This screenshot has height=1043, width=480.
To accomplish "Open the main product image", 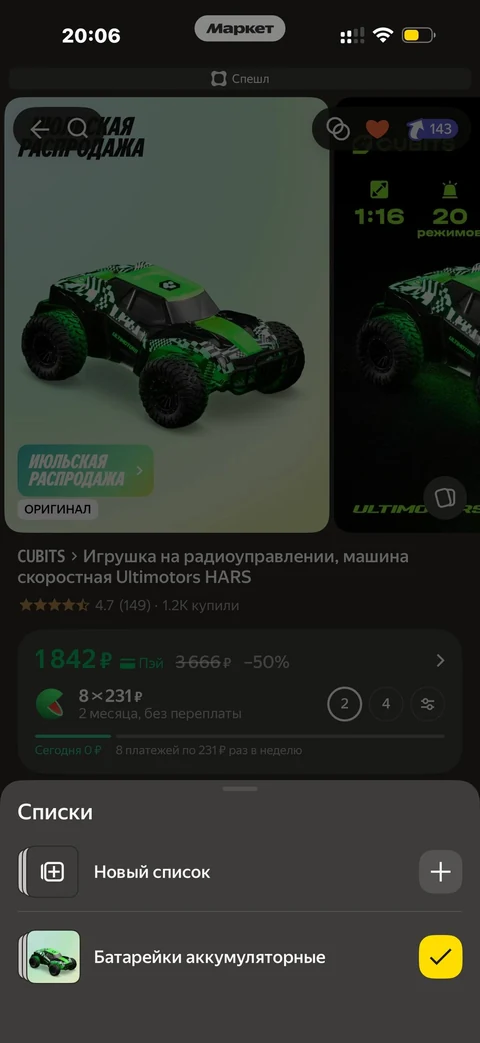I will [167, 315].
